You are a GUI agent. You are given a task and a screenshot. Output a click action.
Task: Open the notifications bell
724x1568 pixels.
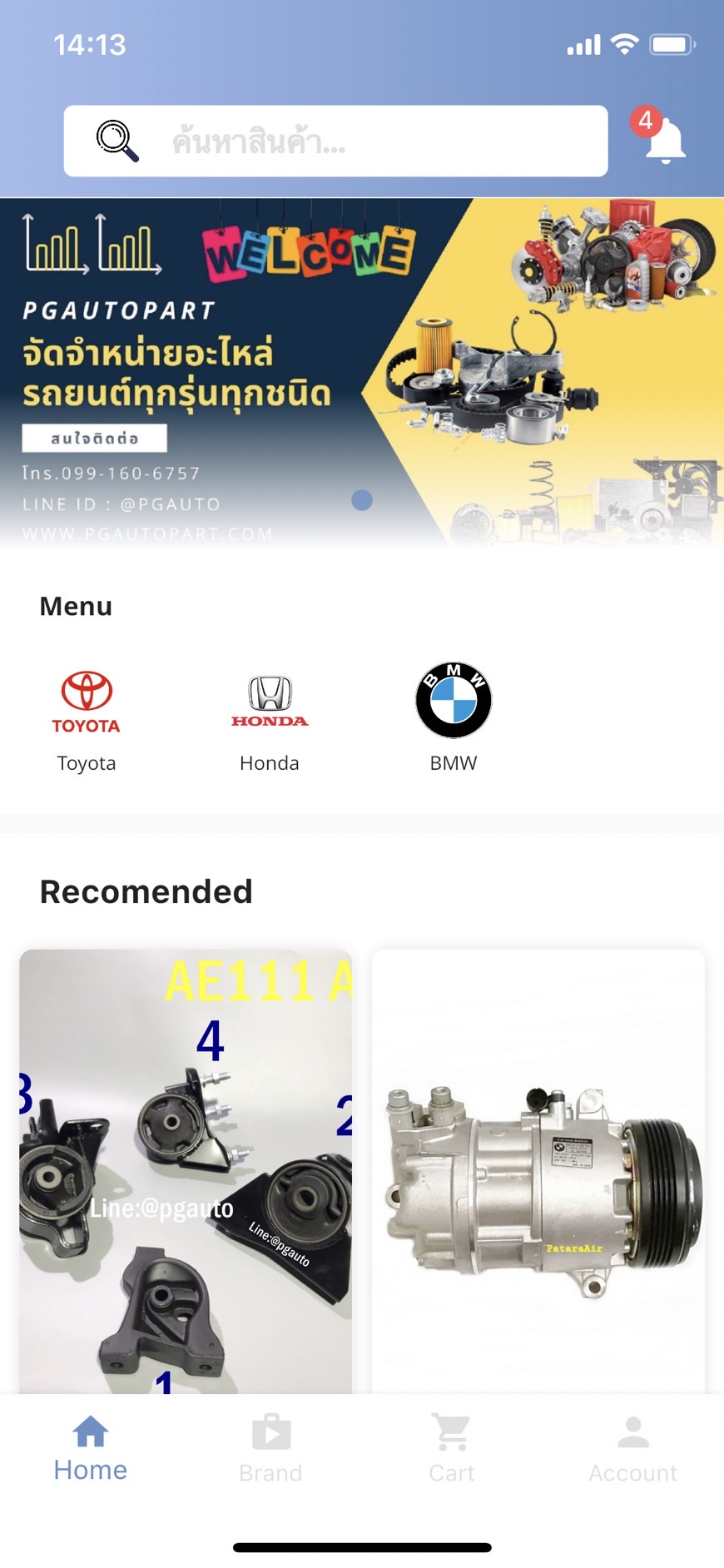[663, 140]
